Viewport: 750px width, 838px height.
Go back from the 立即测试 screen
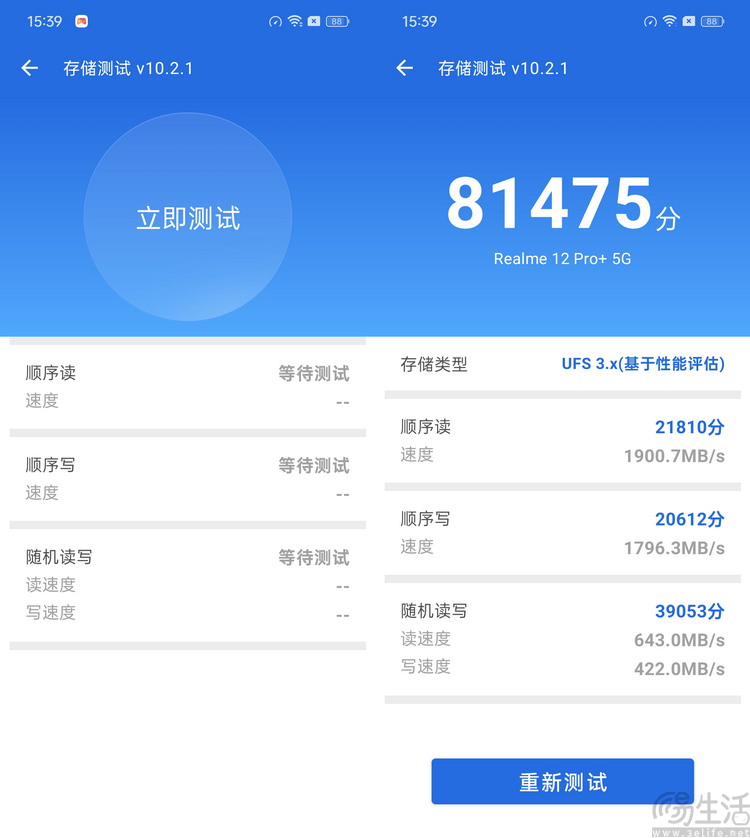30,68
